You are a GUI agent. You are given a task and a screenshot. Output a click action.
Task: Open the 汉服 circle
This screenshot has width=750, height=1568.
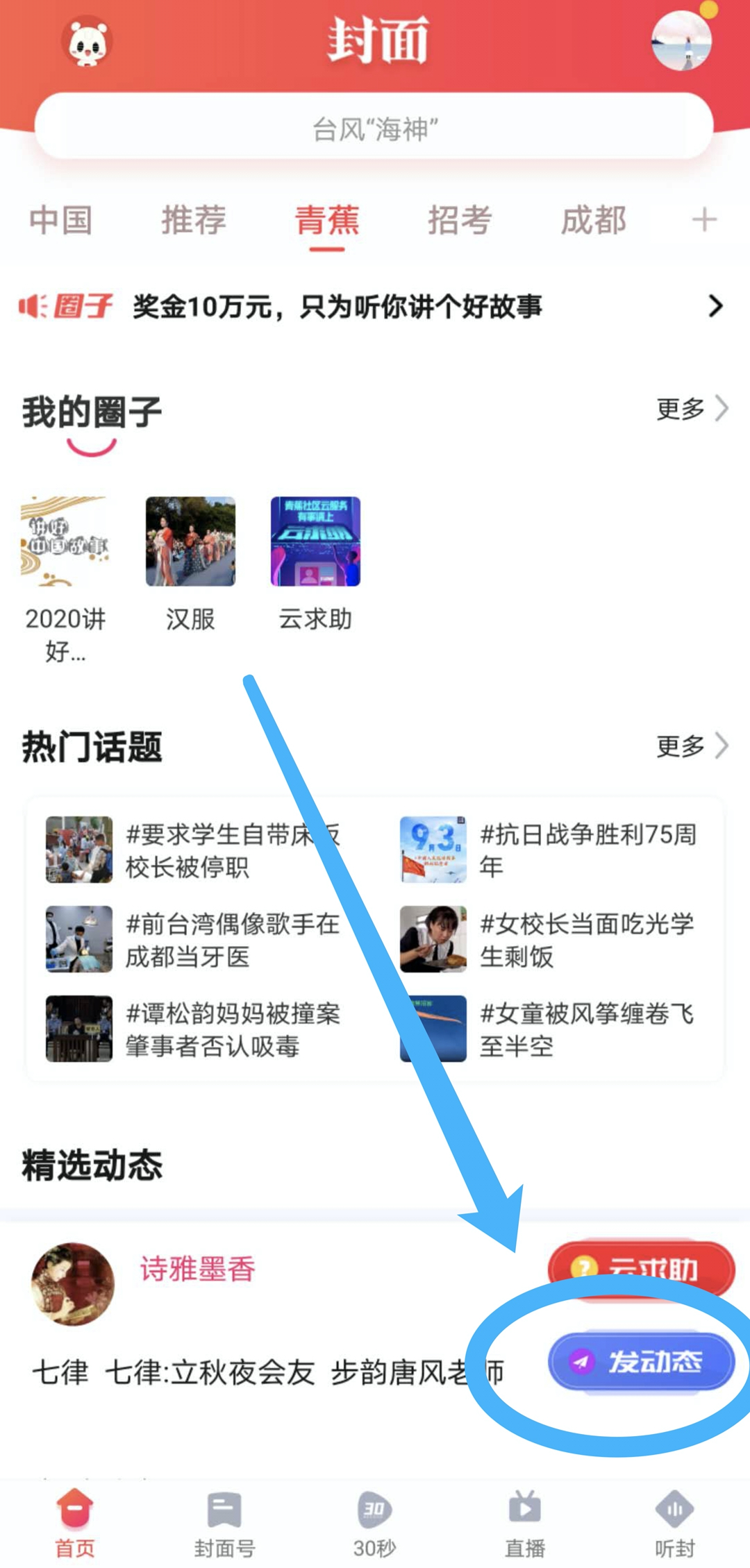(190, 564)
